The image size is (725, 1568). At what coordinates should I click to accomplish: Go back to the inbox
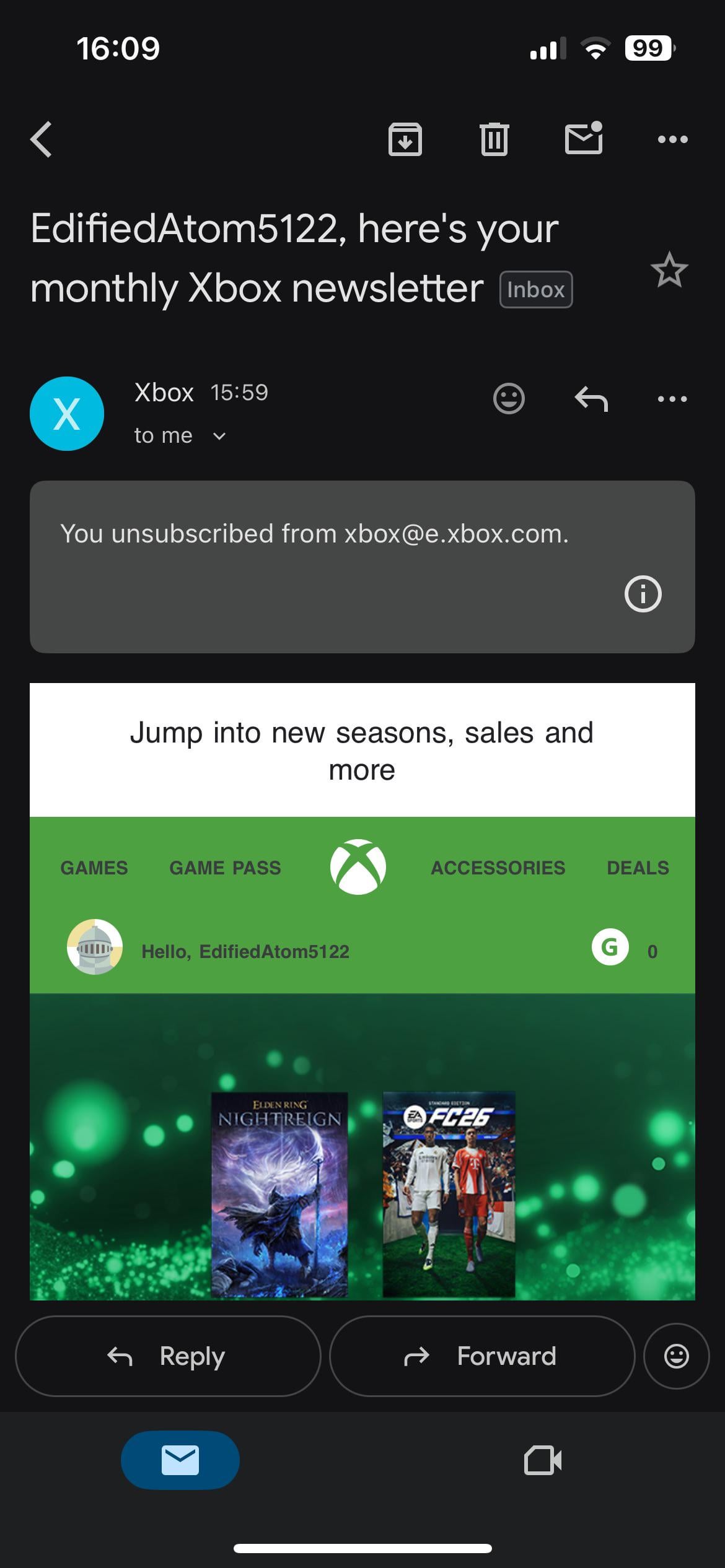coord(42,139)
